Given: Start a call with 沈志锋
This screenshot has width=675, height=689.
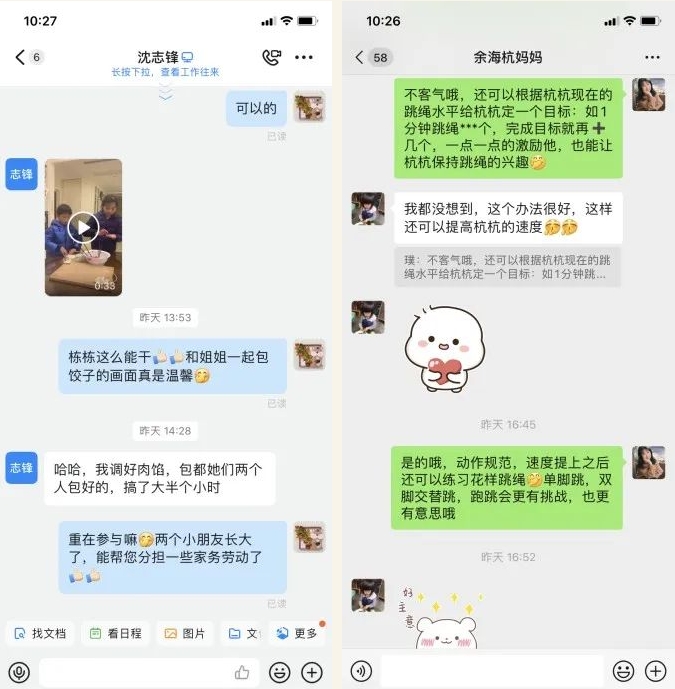Looking at the screenshot, I should pyautogui.click(x=270, y=57).
